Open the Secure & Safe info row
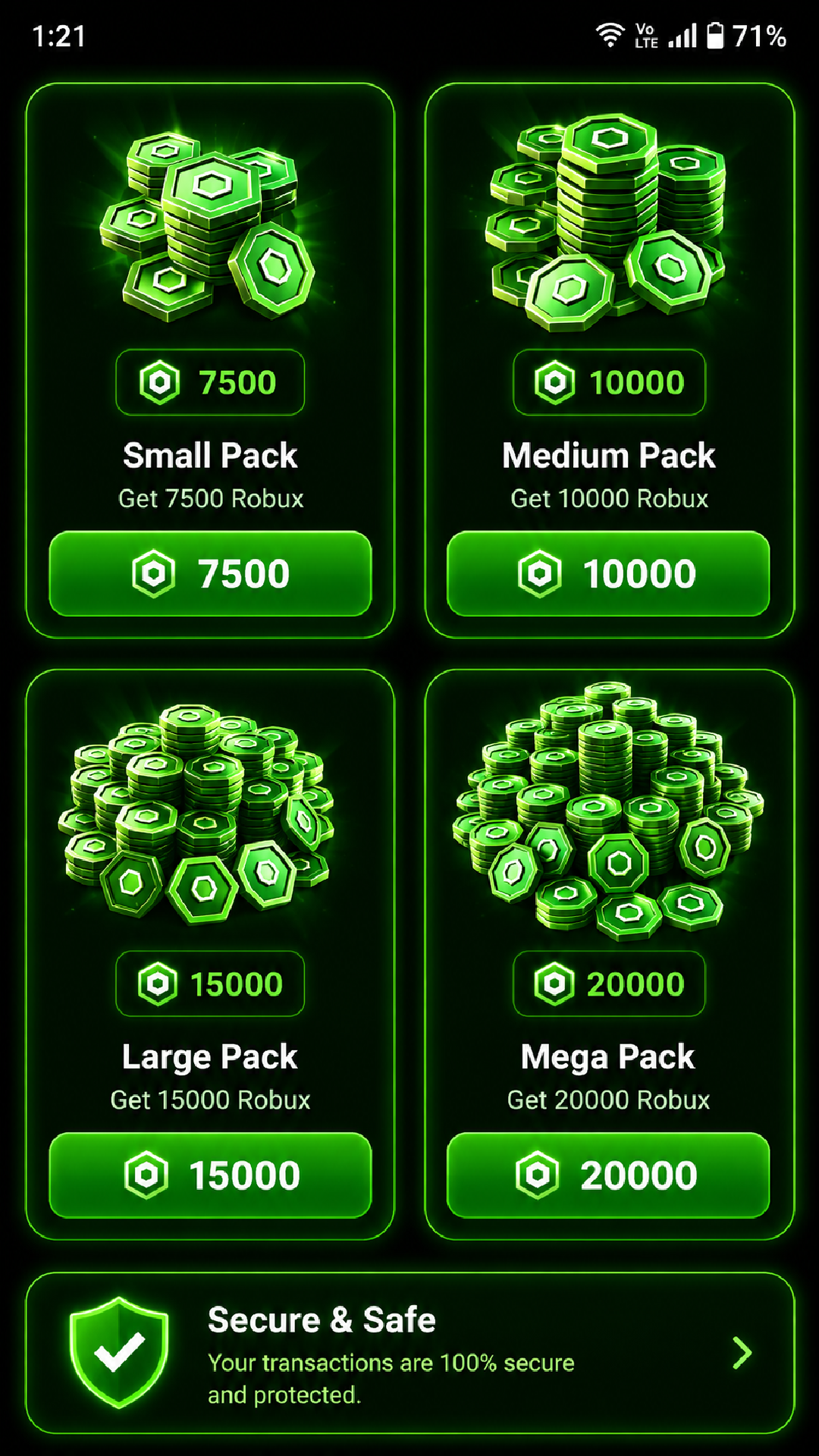The image size is (819, 1456). pos(409,1353)
